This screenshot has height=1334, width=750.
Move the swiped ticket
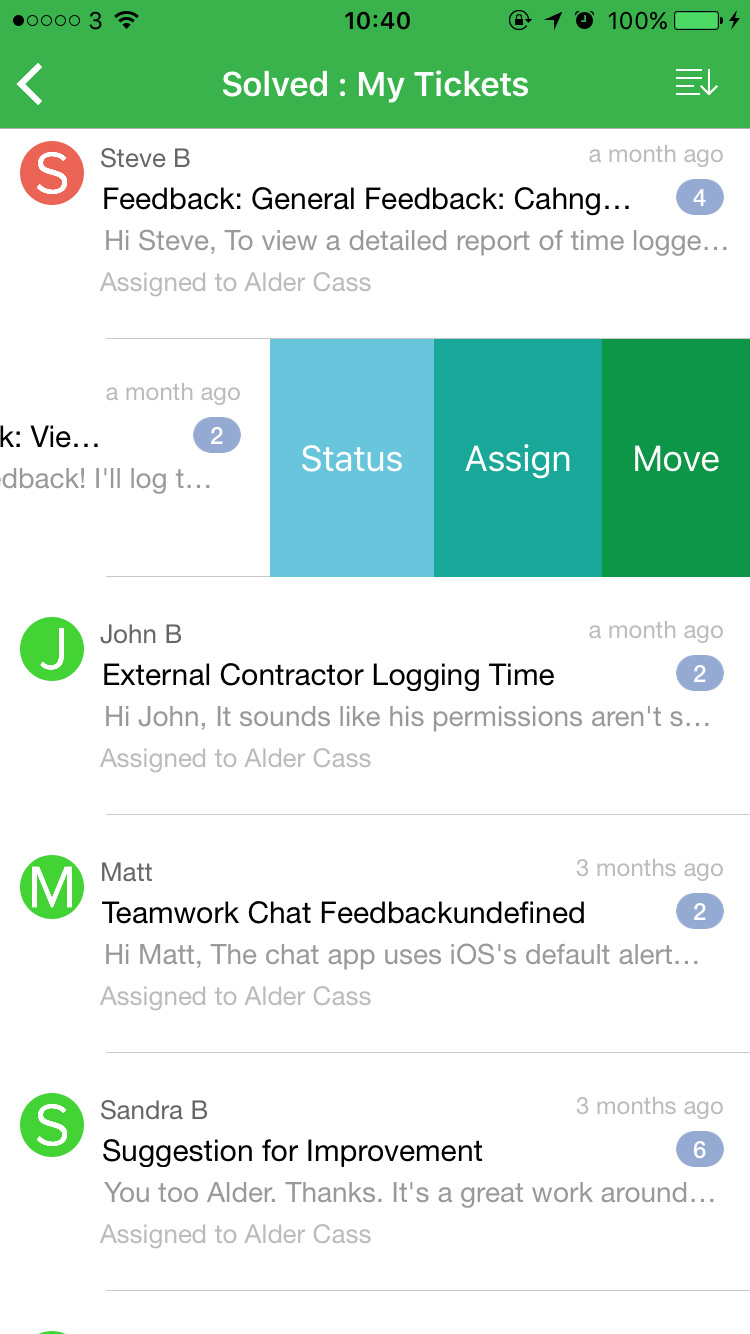(x=676, y=458)
